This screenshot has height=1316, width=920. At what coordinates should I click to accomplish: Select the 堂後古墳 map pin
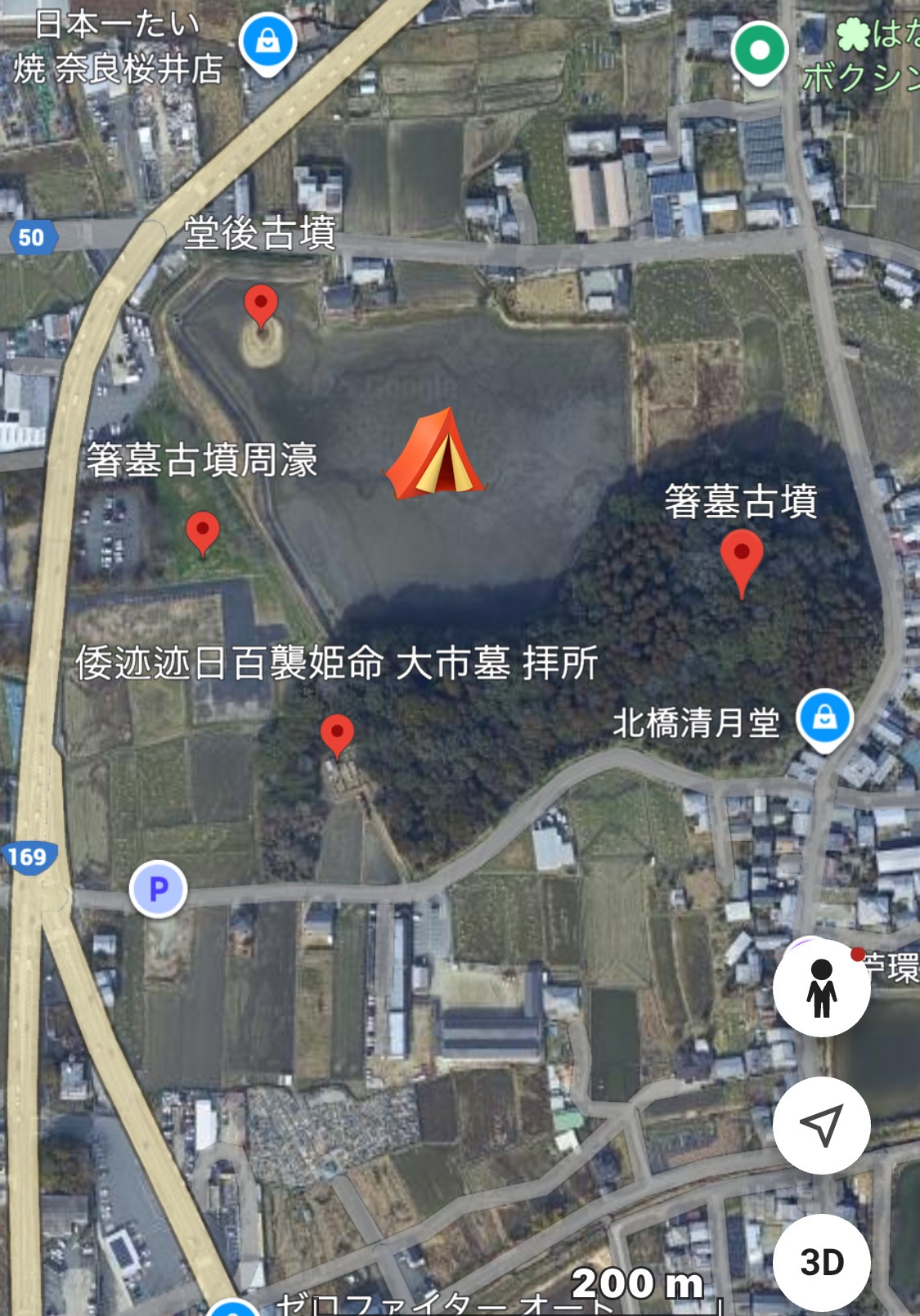[261, 307]
